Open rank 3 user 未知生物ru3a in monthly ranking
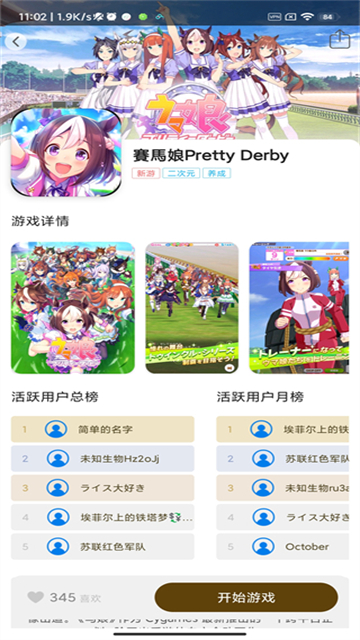 click(282, 488)
